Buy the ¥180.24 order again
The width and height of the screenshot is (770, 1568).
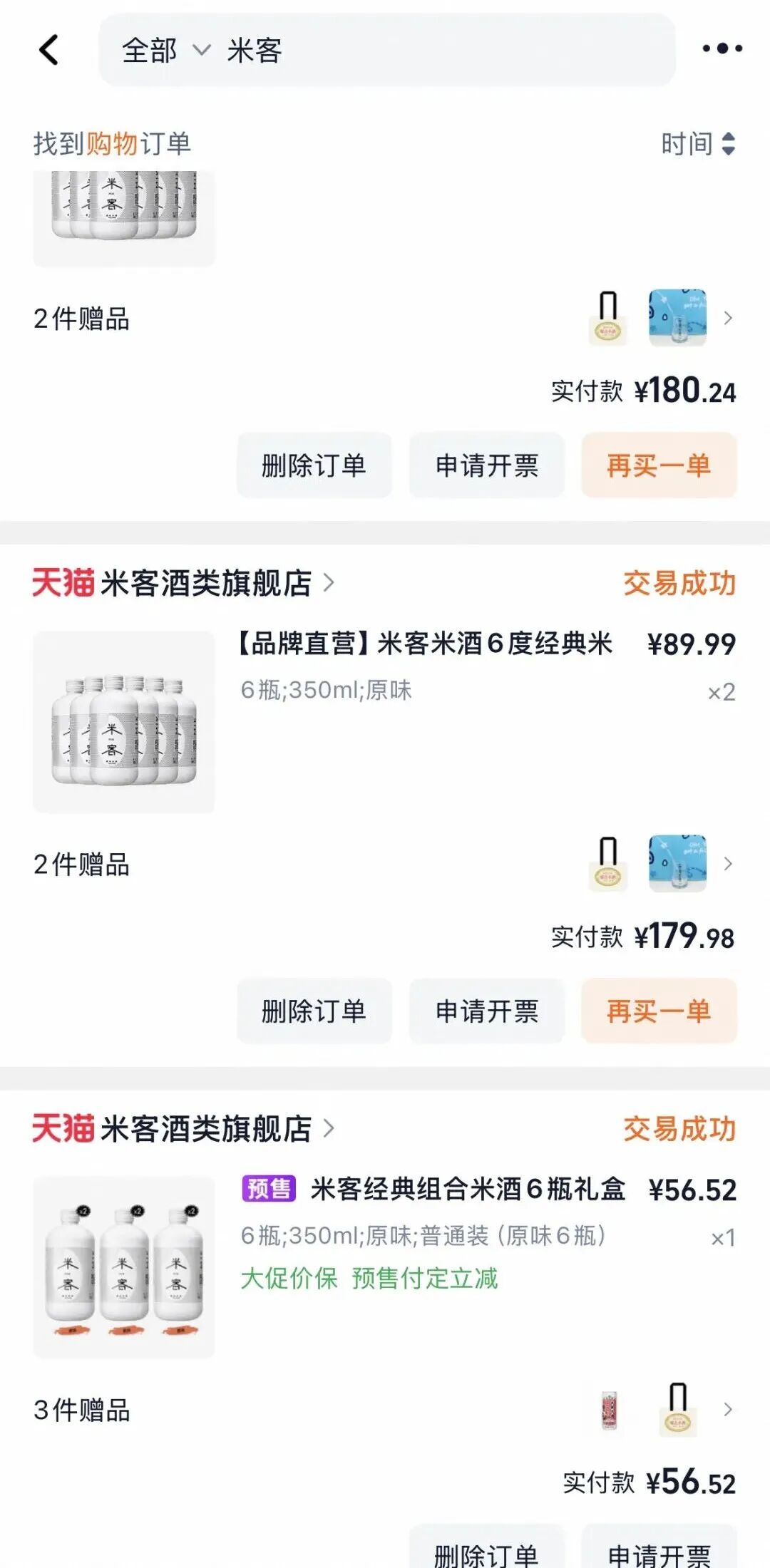tap(659, 466)
